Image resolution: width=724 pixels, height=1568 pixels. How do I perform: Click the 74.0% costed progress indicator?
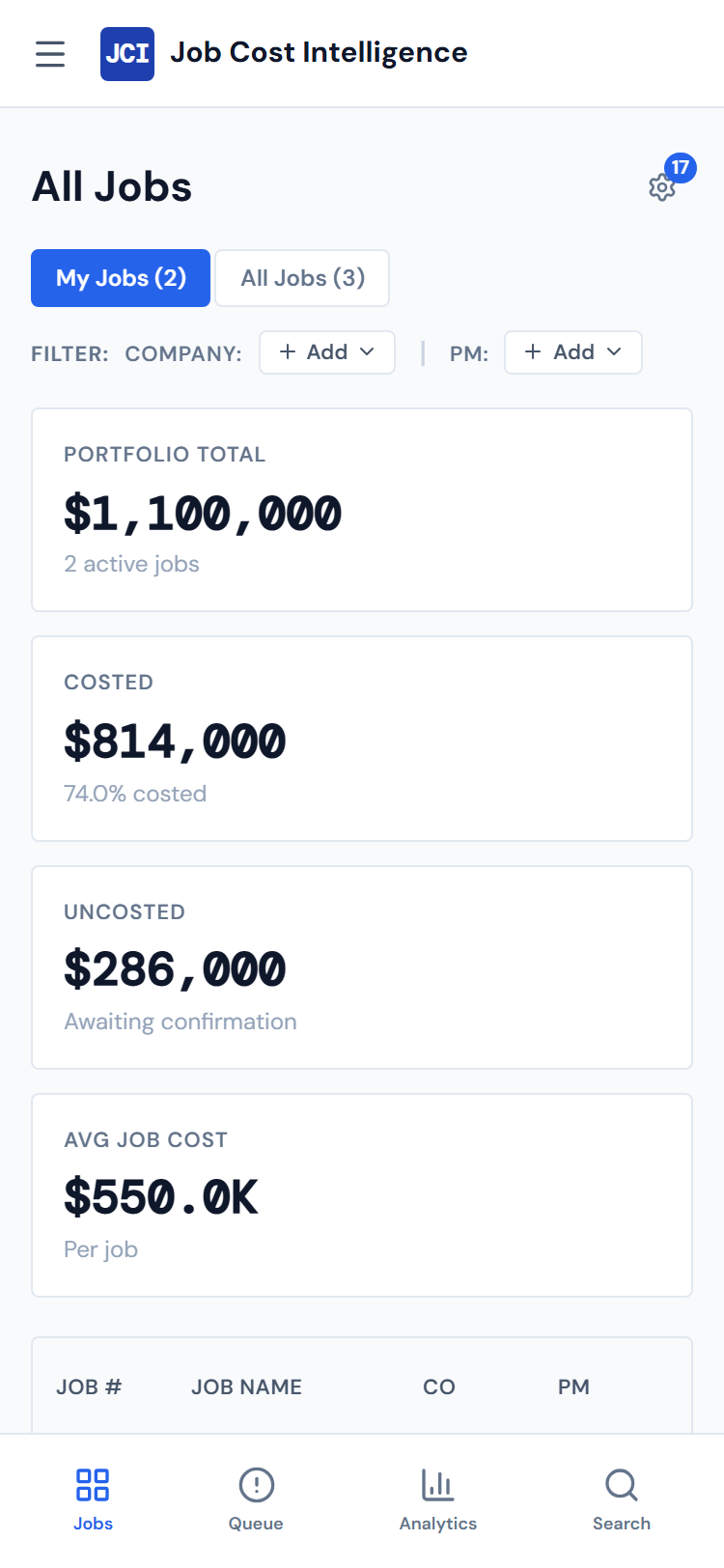point(135,793)
